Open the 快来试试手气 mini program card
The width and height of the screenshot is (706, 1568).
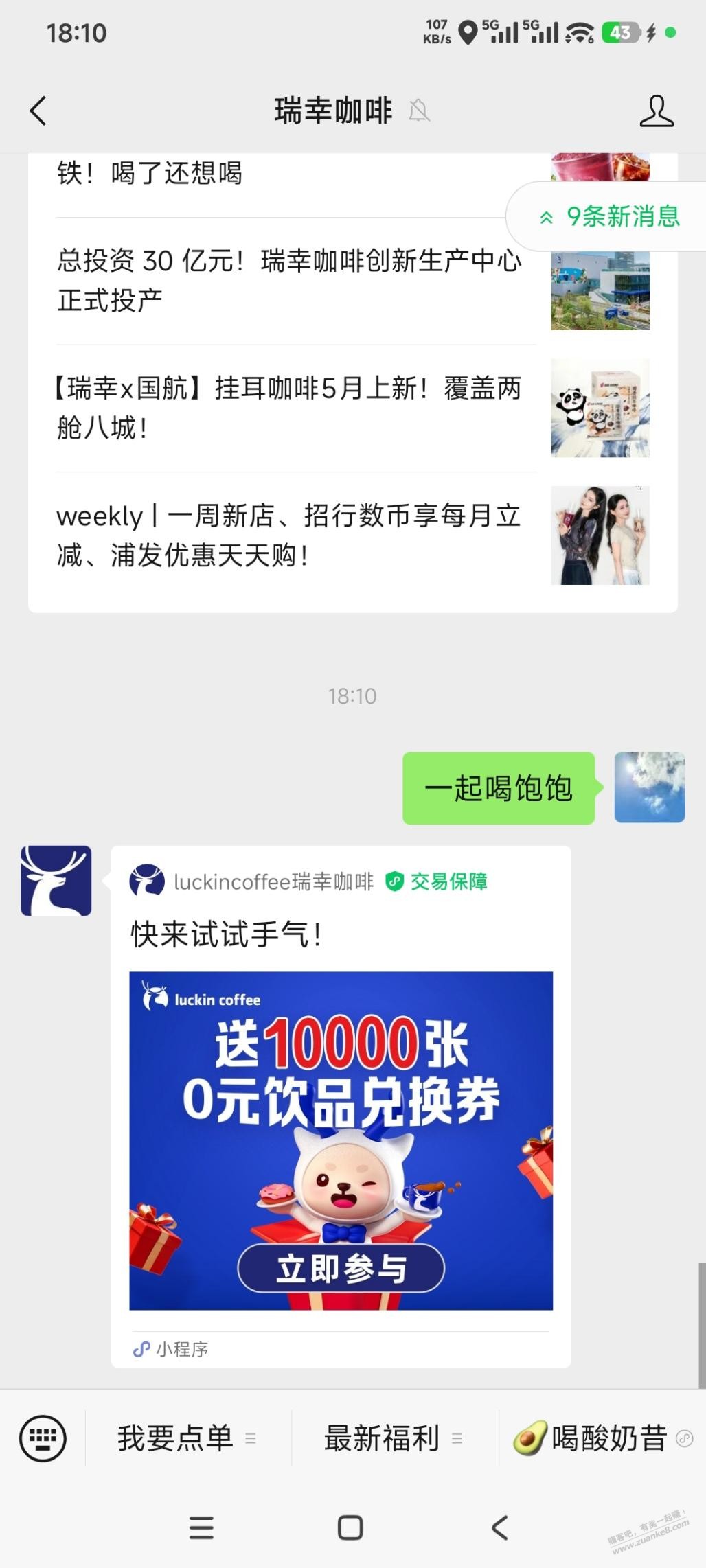[341, 1140]
